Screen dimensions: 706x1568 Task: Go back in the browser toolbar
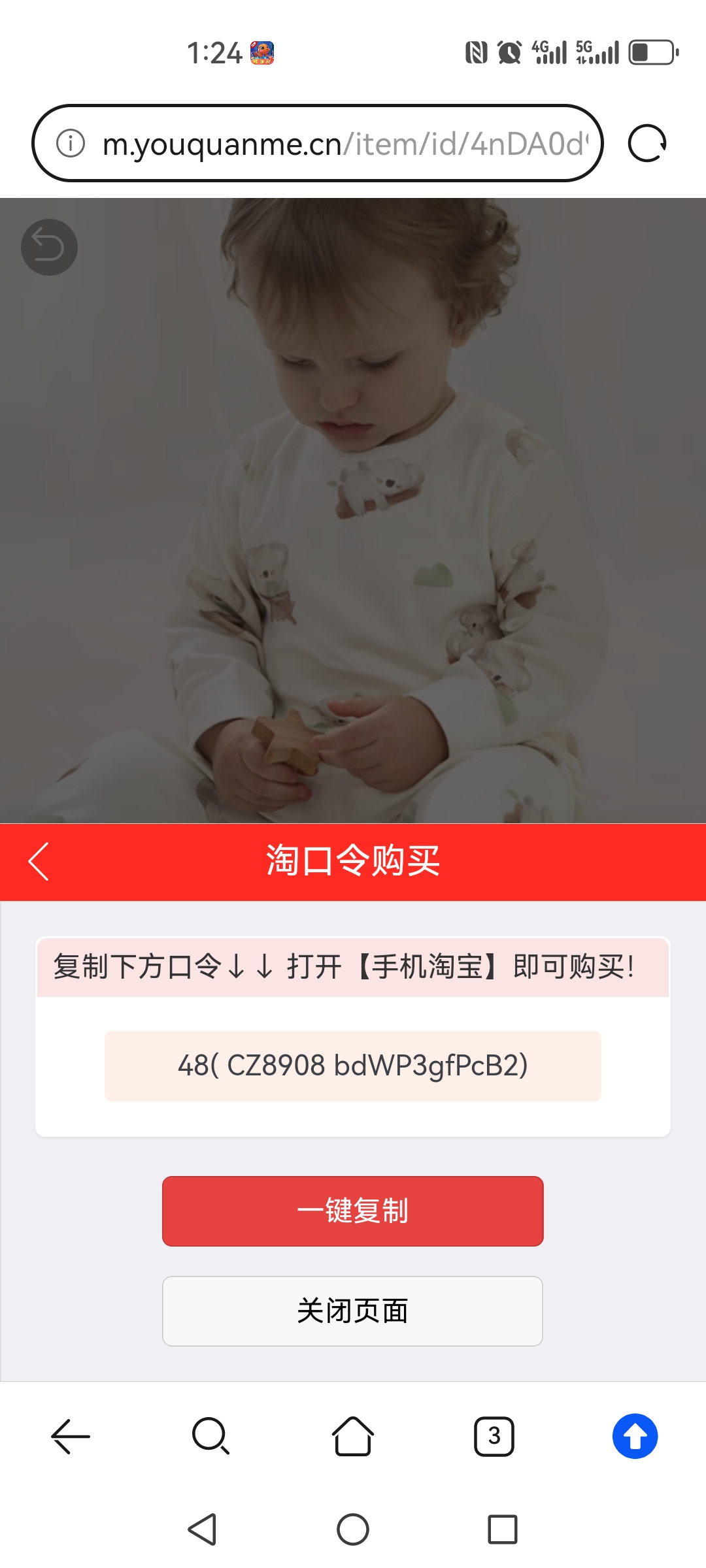point(71,1436)
